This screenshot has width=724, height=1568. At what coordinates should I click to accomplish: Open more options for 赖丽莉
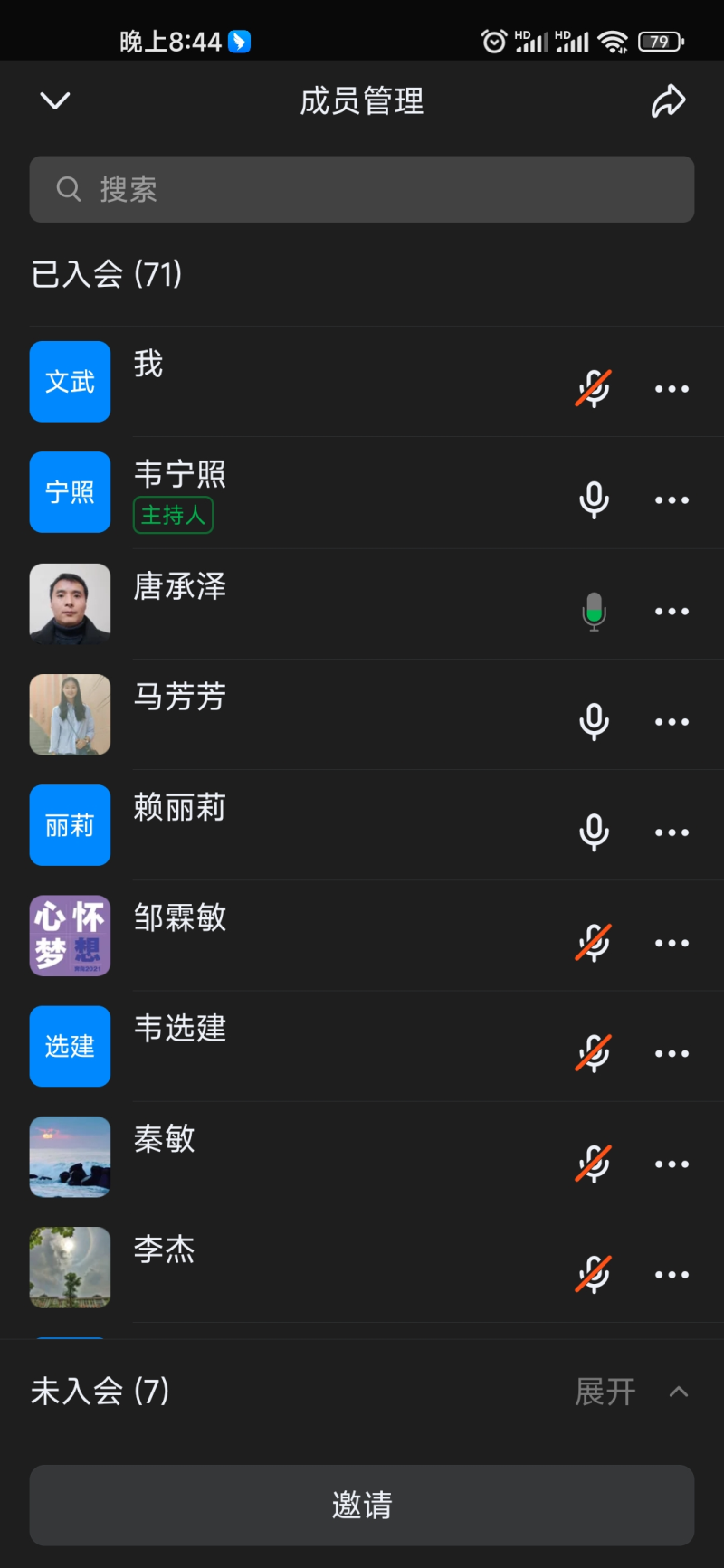(672, 832)
